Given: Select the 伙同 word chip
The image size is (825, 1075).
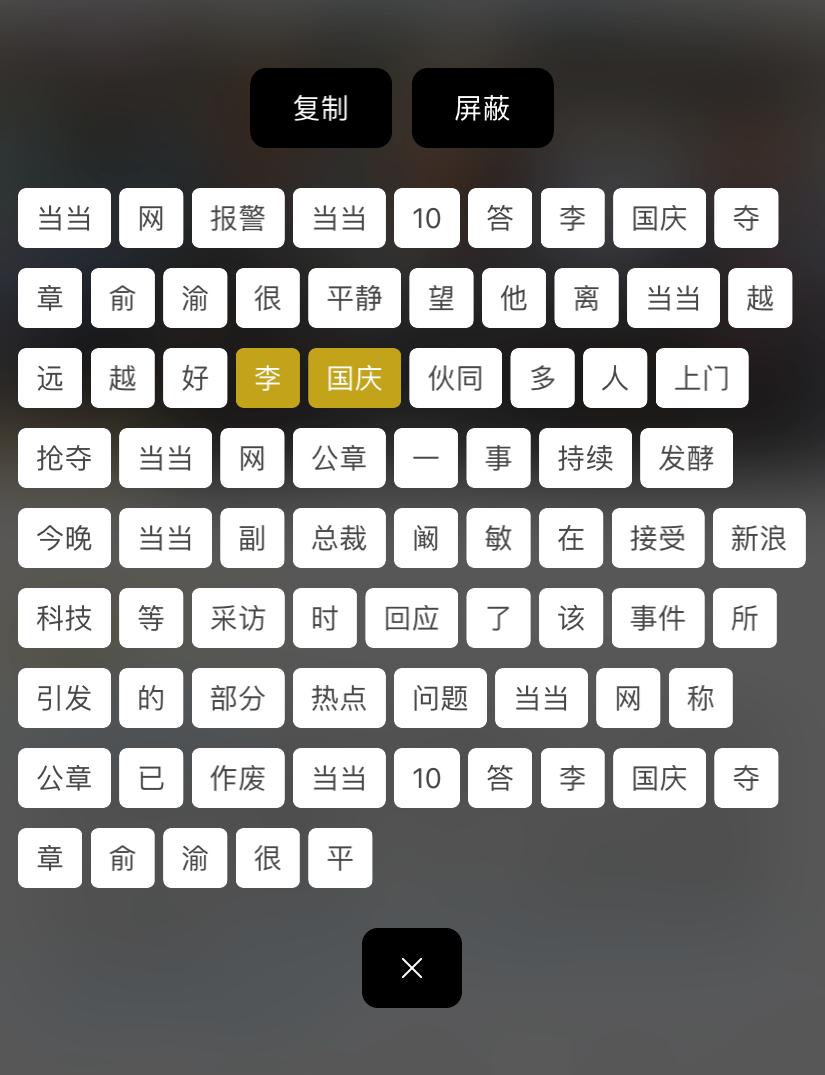Looking at the screenshot, I should coord(455,378).
